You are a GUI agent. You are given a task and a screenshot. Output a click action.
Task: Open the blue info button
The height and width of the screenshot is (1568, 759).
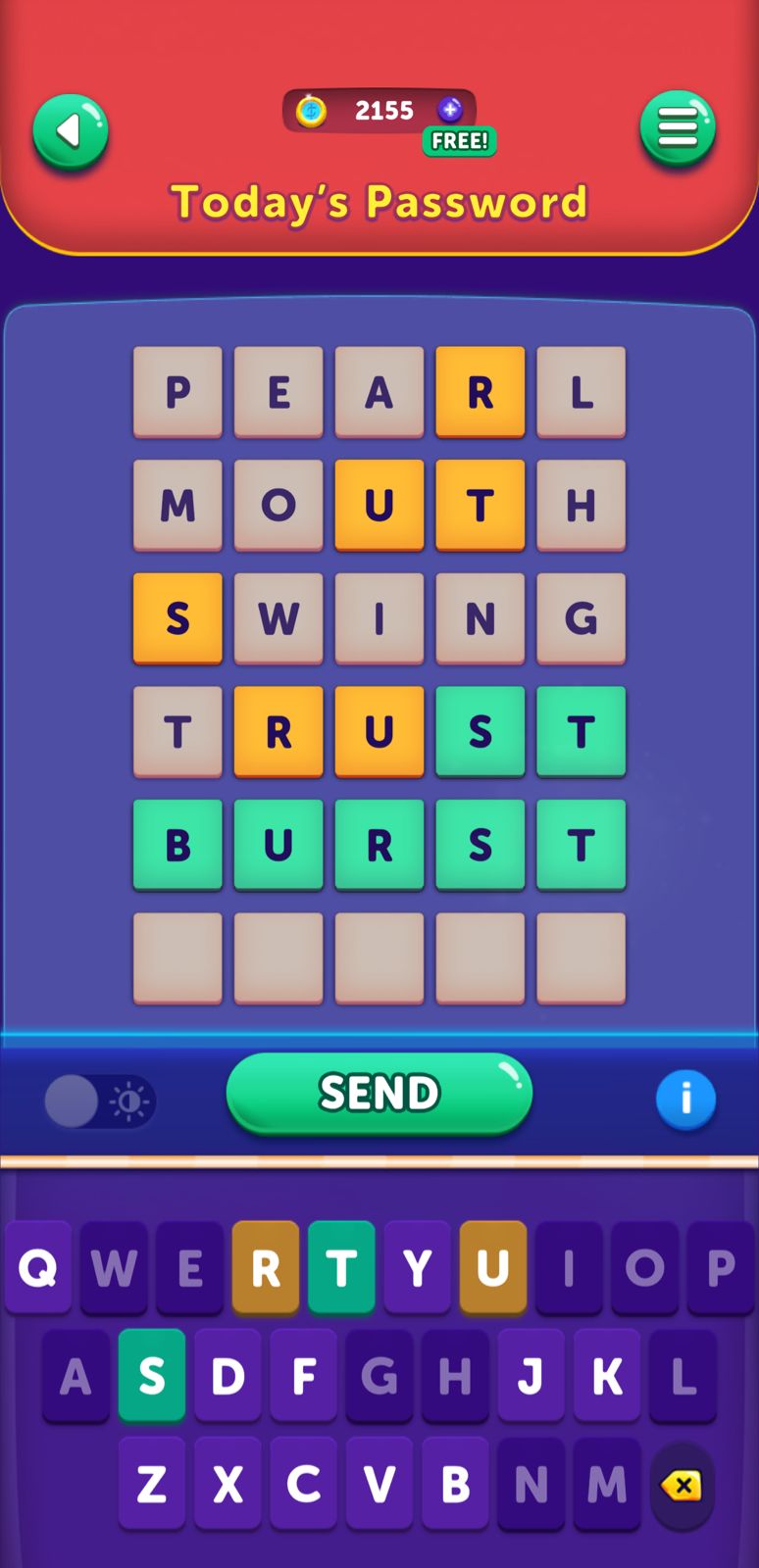point(685,1099)
